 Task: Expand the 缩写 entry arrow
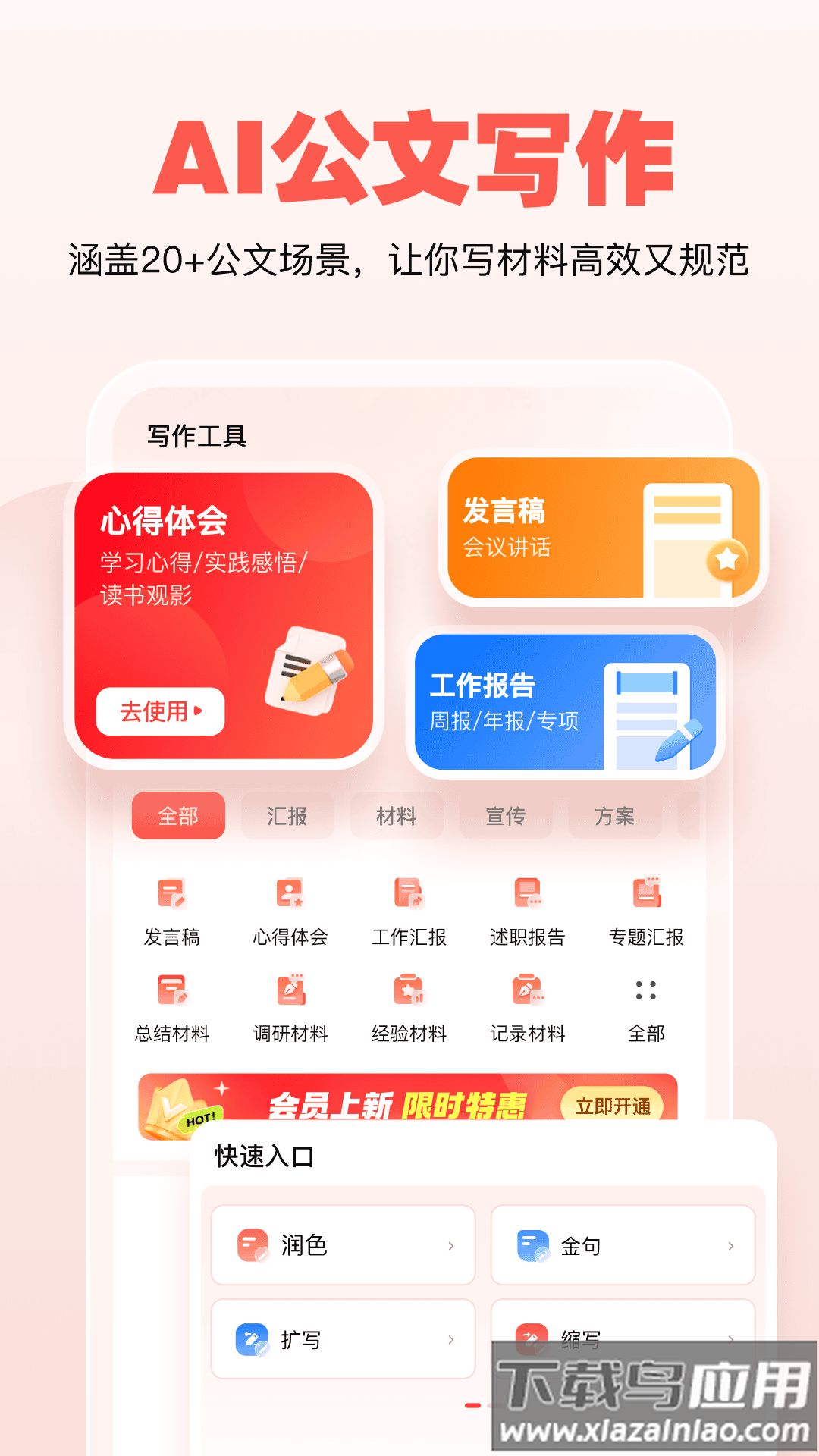click(x=732, y=1338)
